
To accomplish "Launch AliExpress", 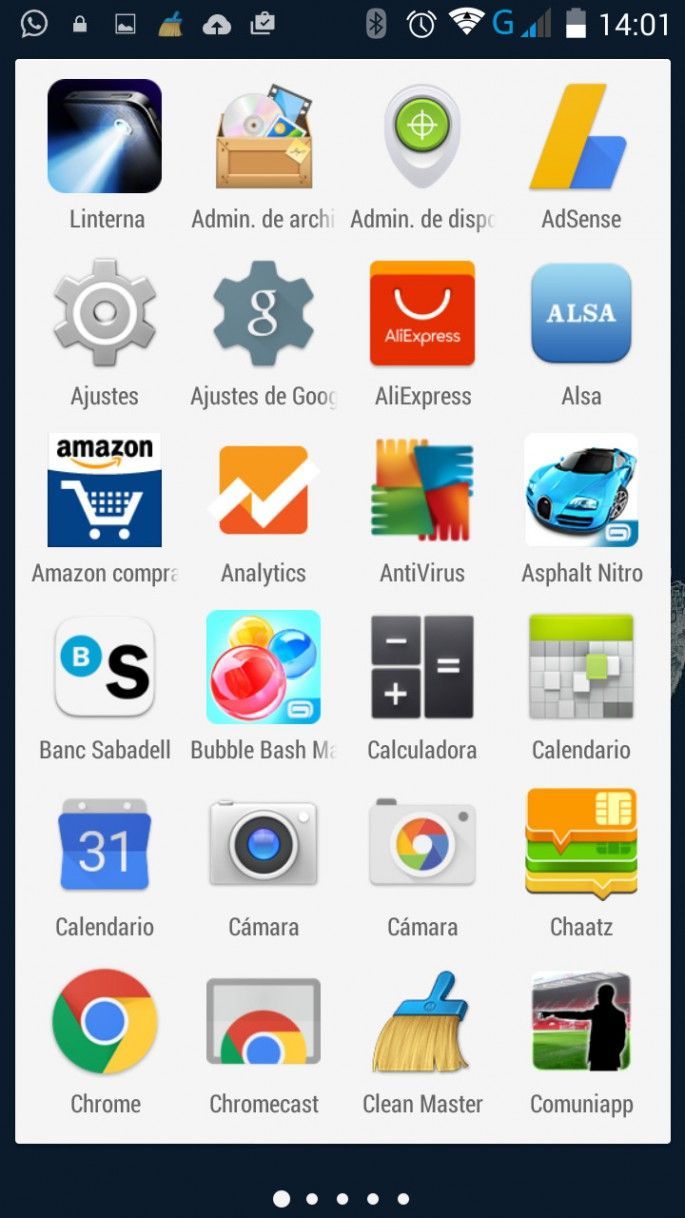I will 422,314.
